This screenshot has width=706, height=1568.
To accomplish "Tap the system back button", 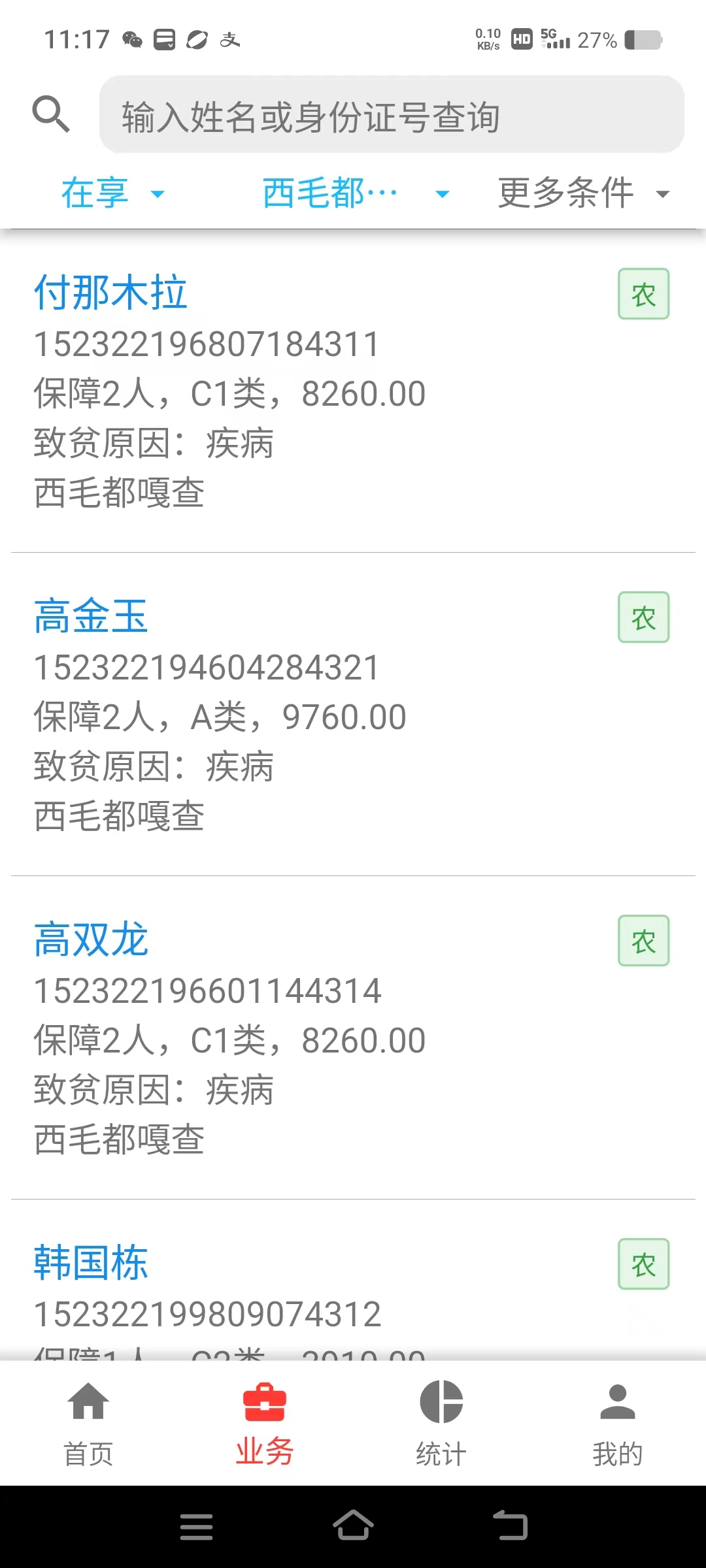I will pos(511,1526).
